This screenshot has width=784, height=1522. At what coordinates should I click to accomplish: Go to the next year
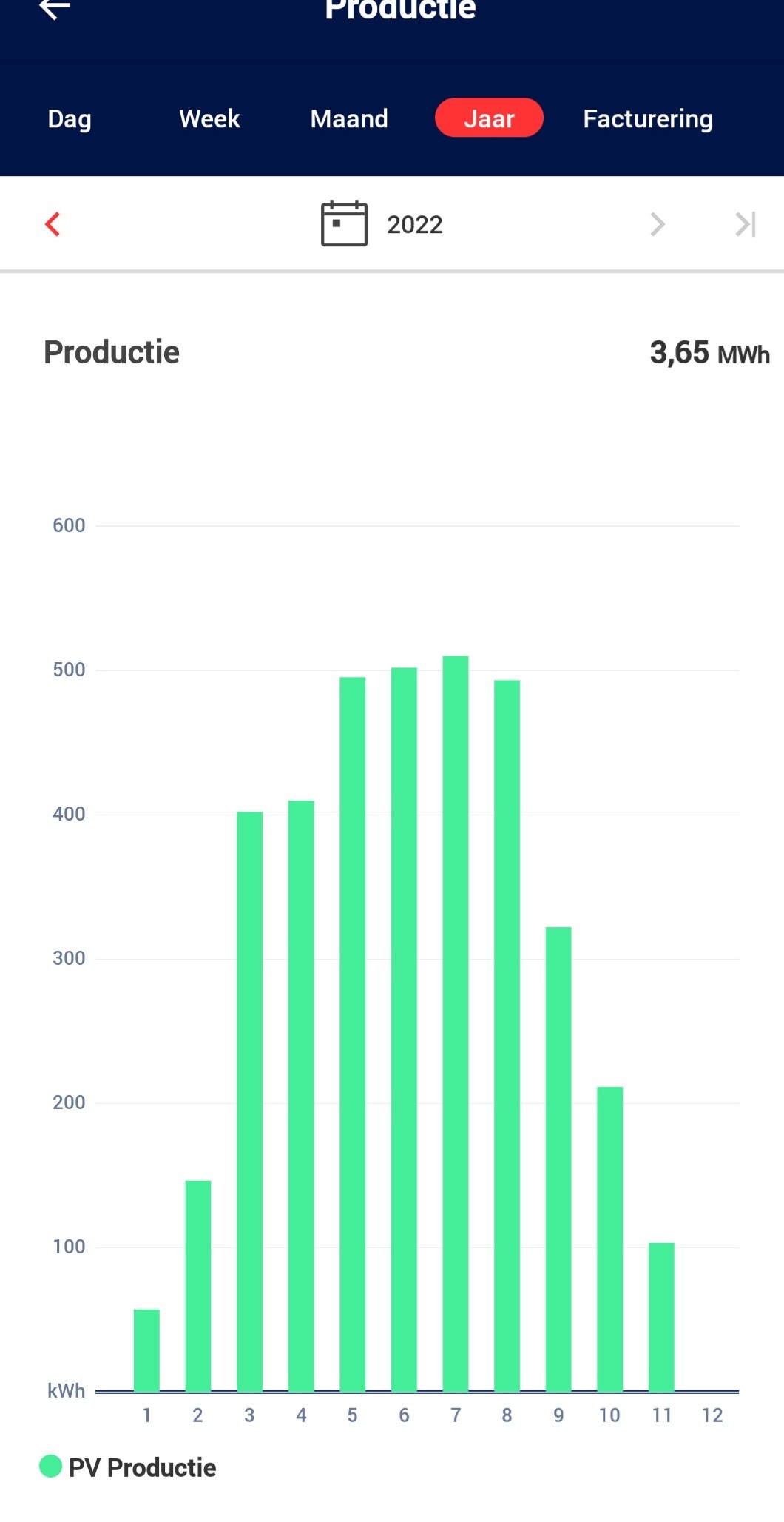pos(657,223)
